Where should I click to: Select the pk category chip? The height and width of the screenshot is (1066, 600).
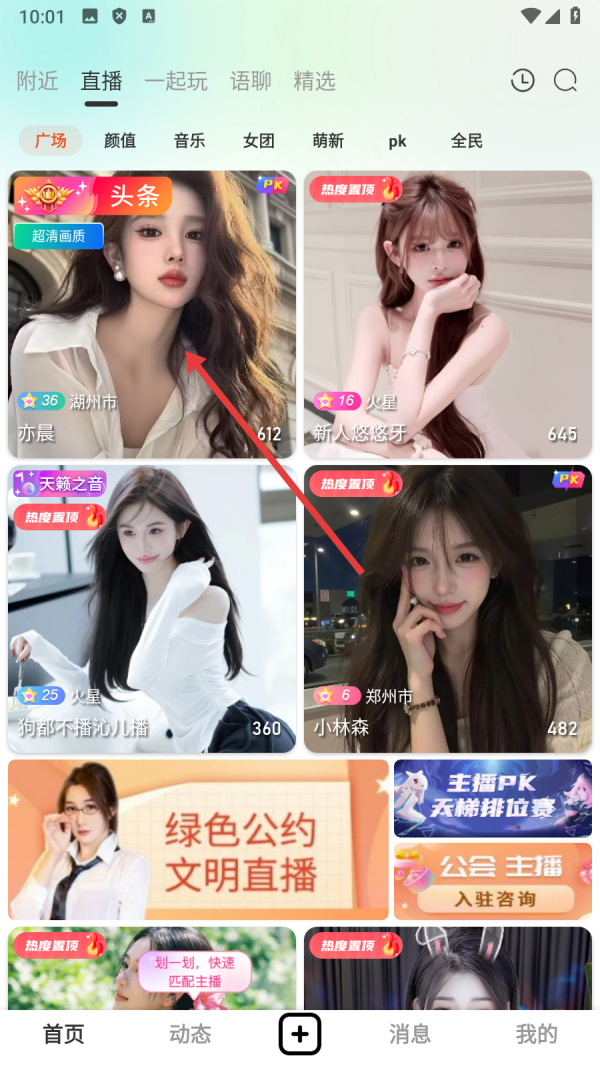(398, 141)
